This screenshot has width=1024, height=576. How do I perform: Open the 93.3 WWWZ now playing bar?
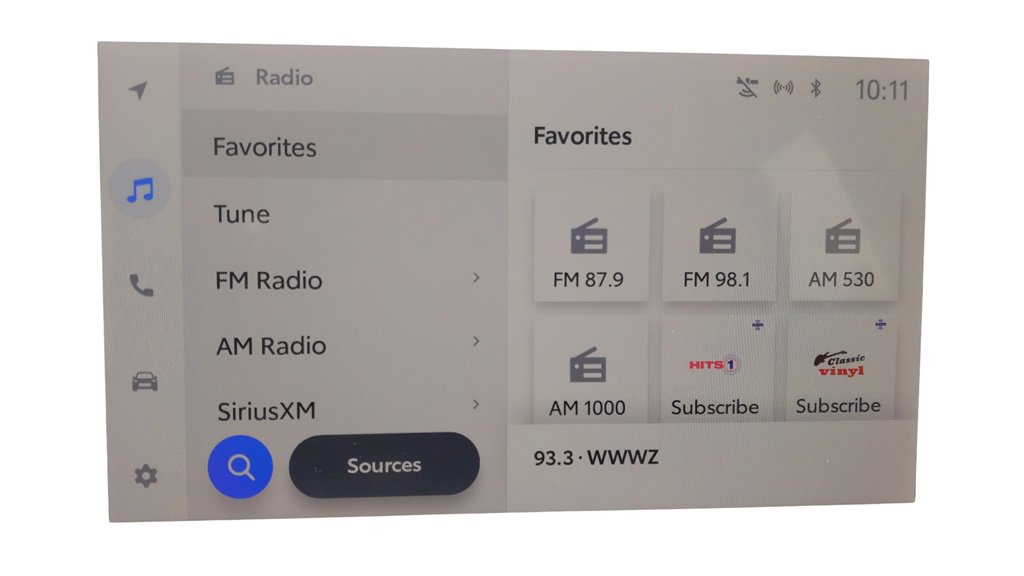[715, 459]
